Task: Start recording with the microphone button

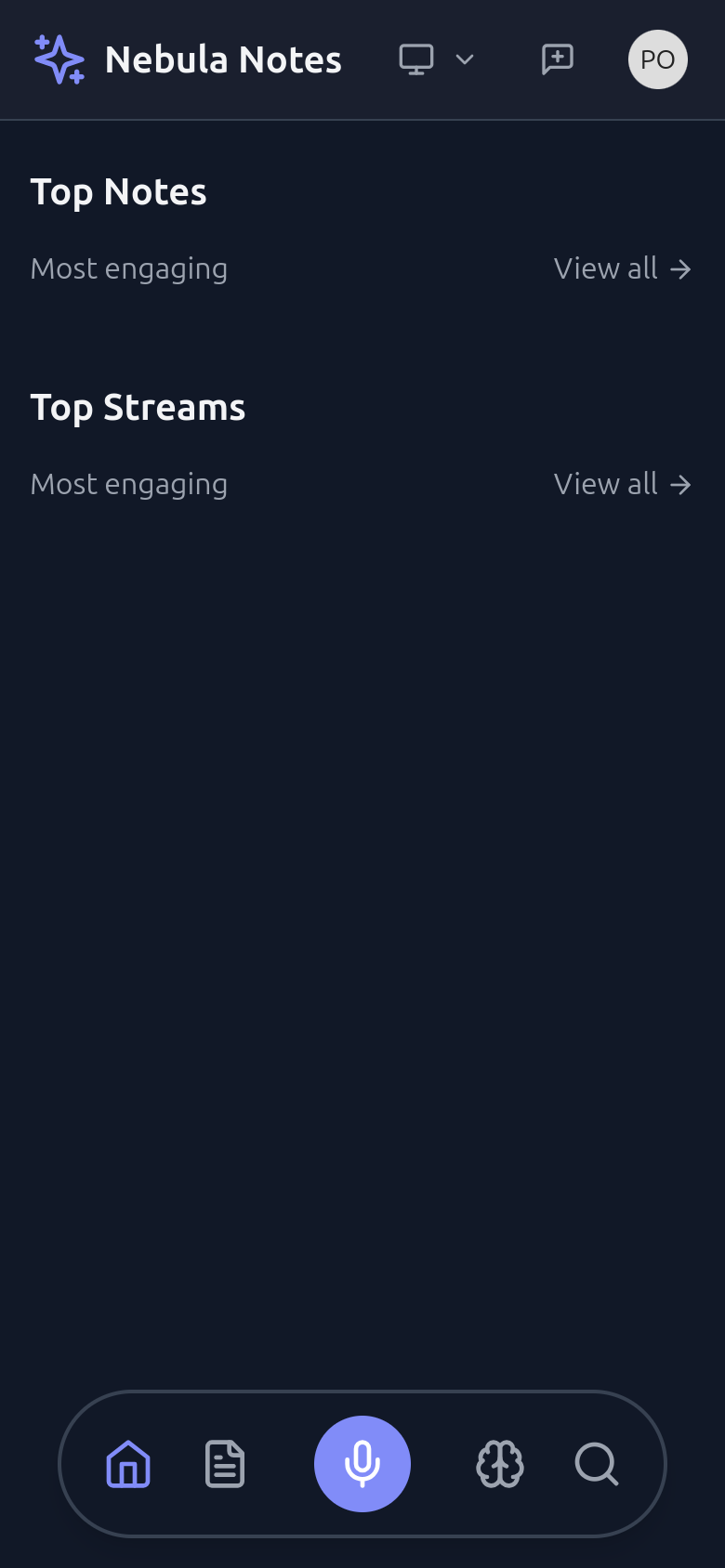Action: 362,1464
